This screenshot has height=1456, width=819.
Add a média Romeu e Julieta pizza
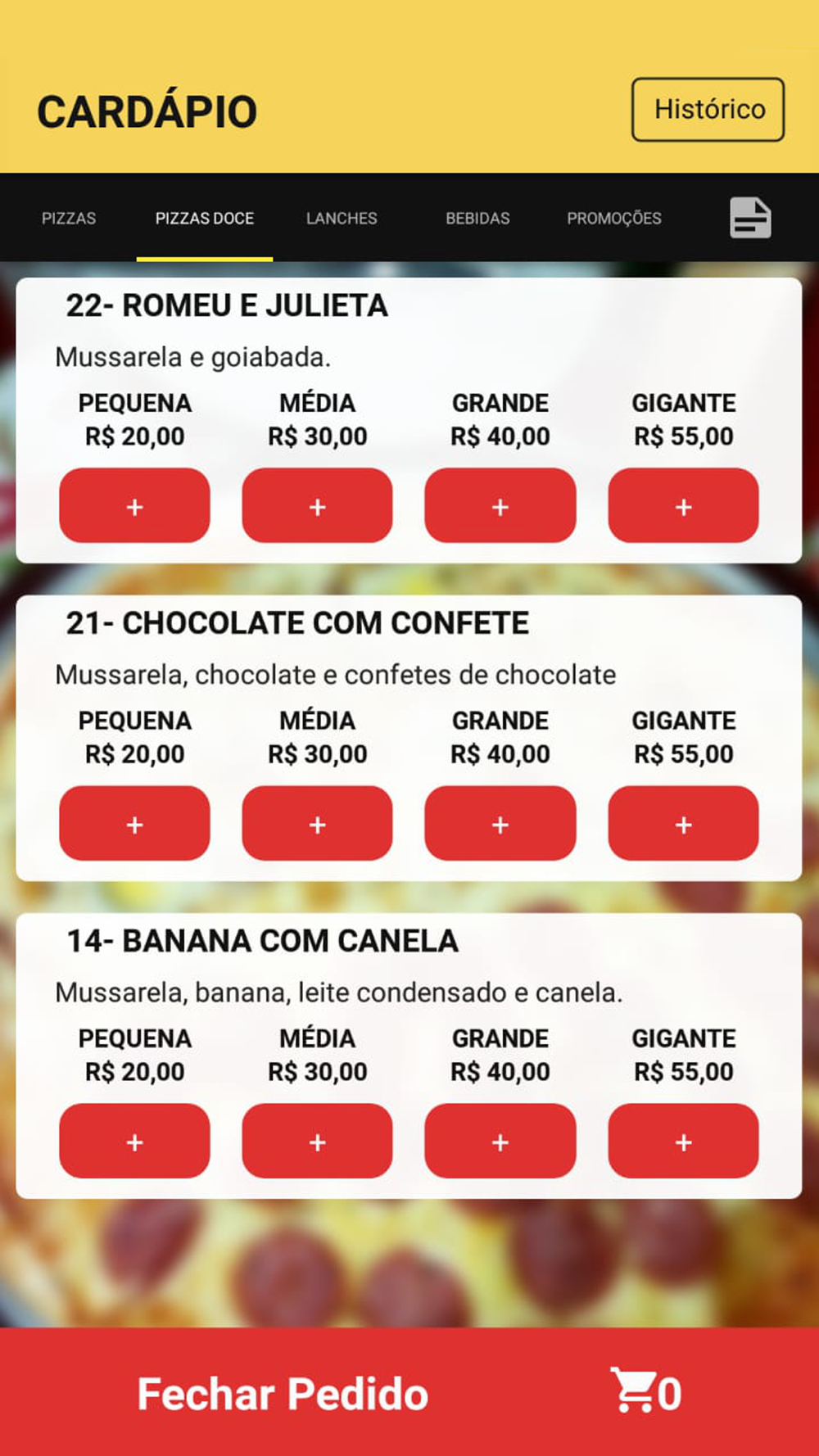point(317,505)
